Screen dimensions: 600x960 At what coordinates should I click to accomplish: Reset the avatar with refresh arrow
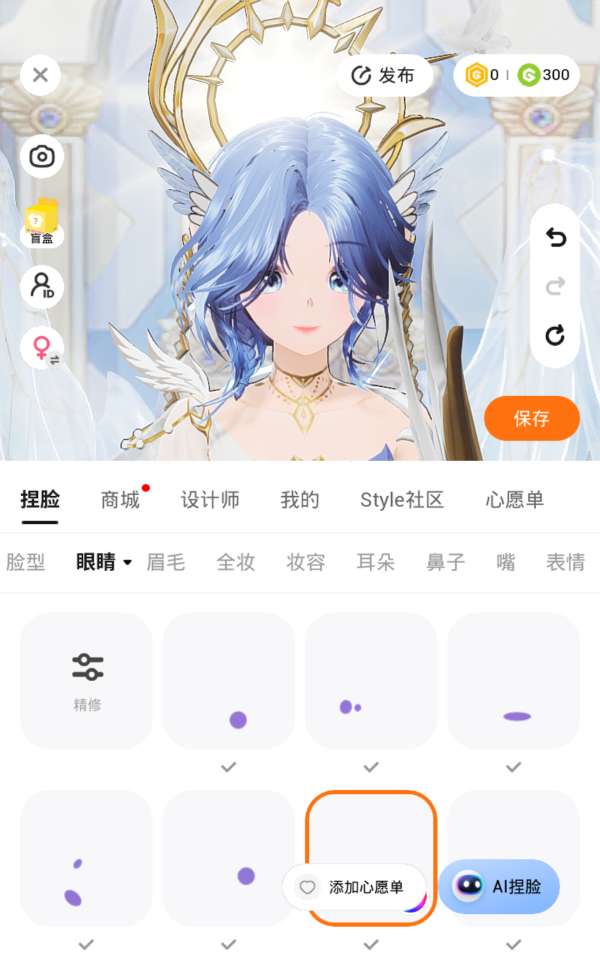point(555,335)
